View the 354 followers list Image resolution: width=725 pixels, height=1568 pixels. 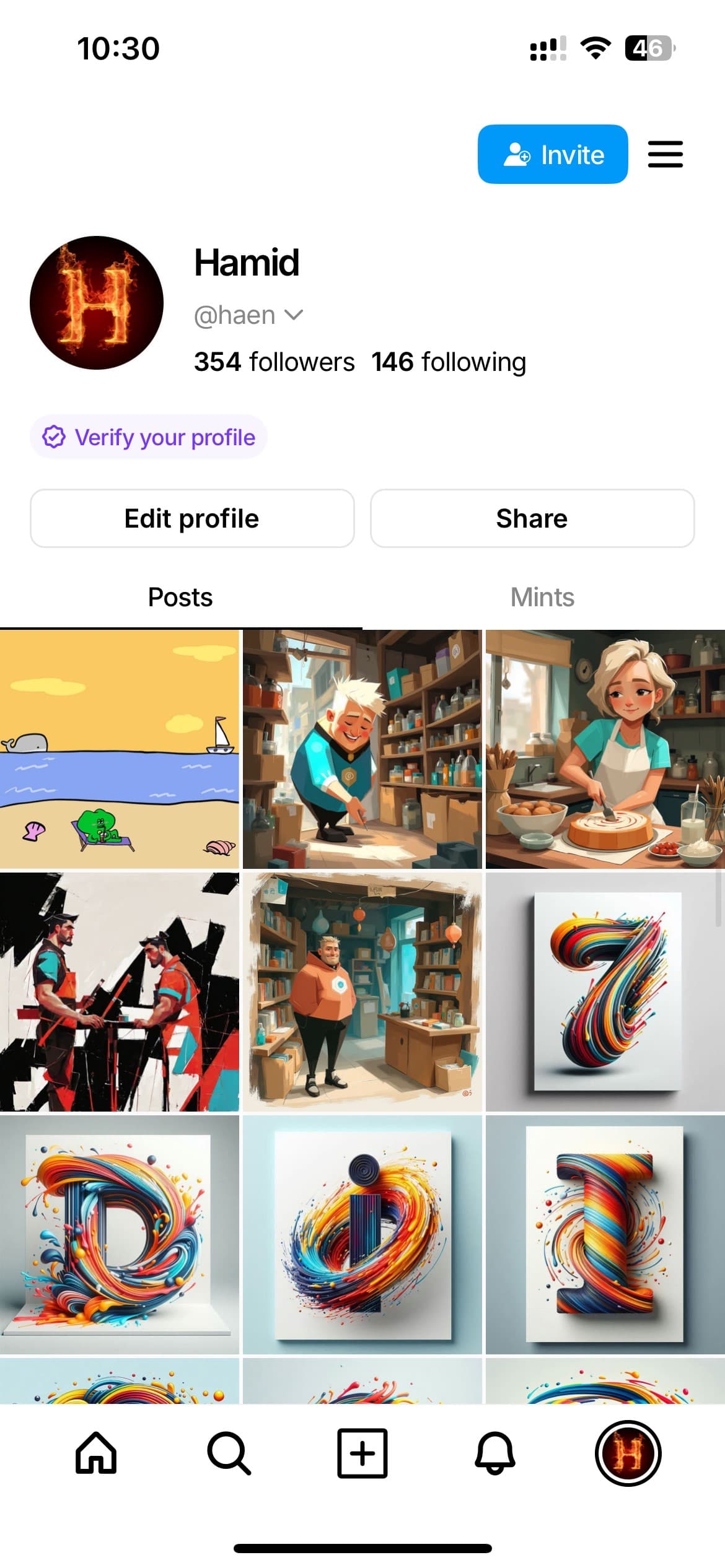[x=275, y=362]
